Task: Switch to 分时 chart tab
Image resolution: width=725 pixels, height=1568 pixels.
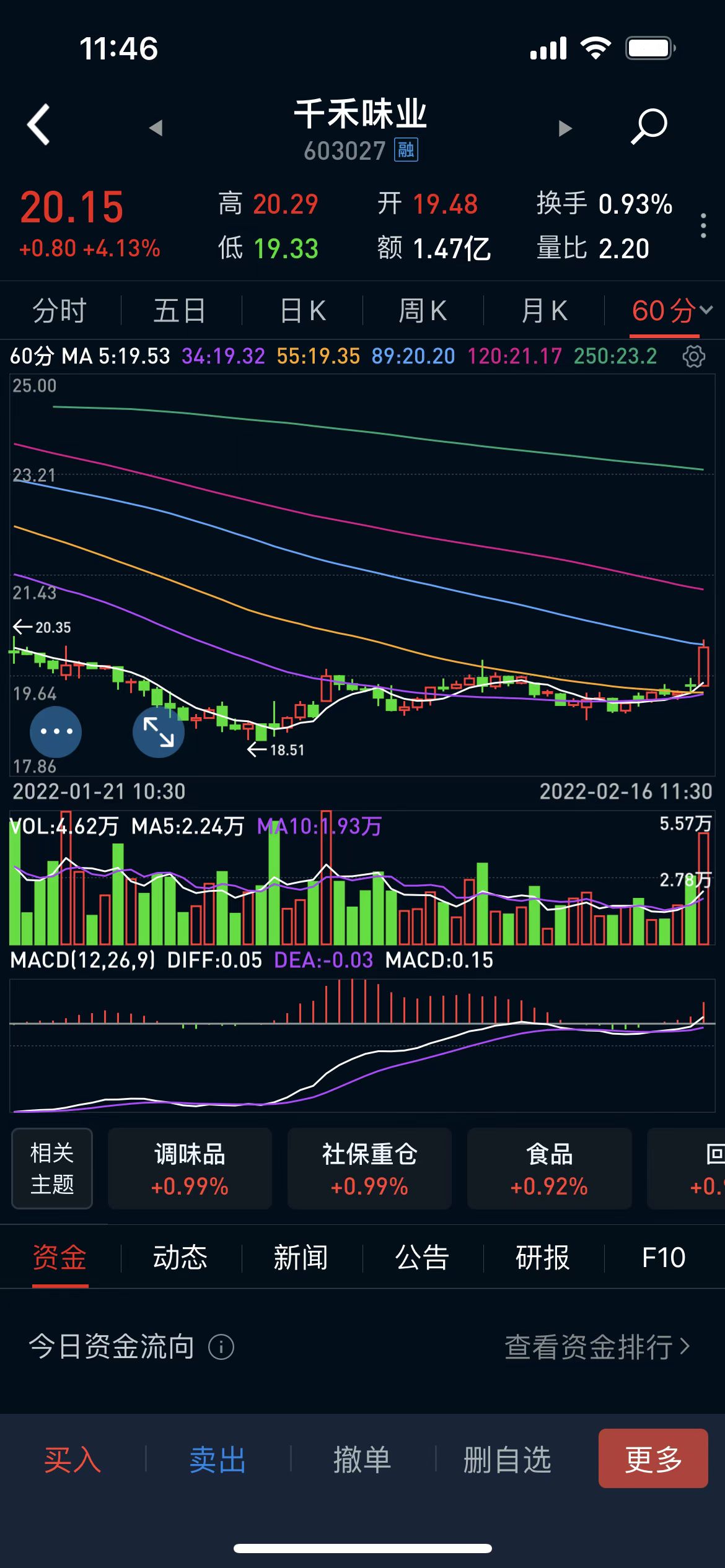Action: (59, 310)
